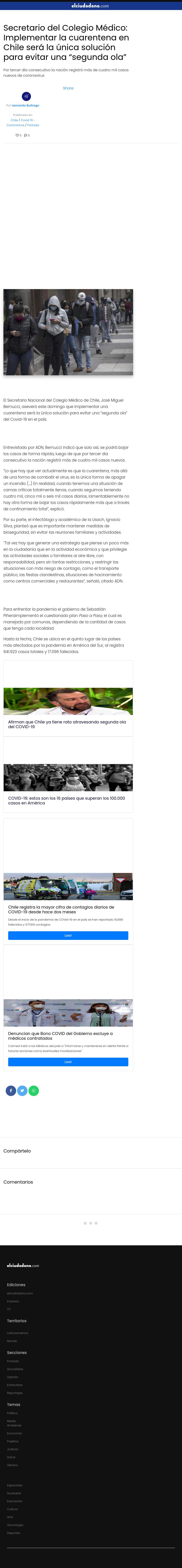Open the Covid 19 - Coronavirus category
Screen dimensions: 182x1568
[x=19, y=122]
